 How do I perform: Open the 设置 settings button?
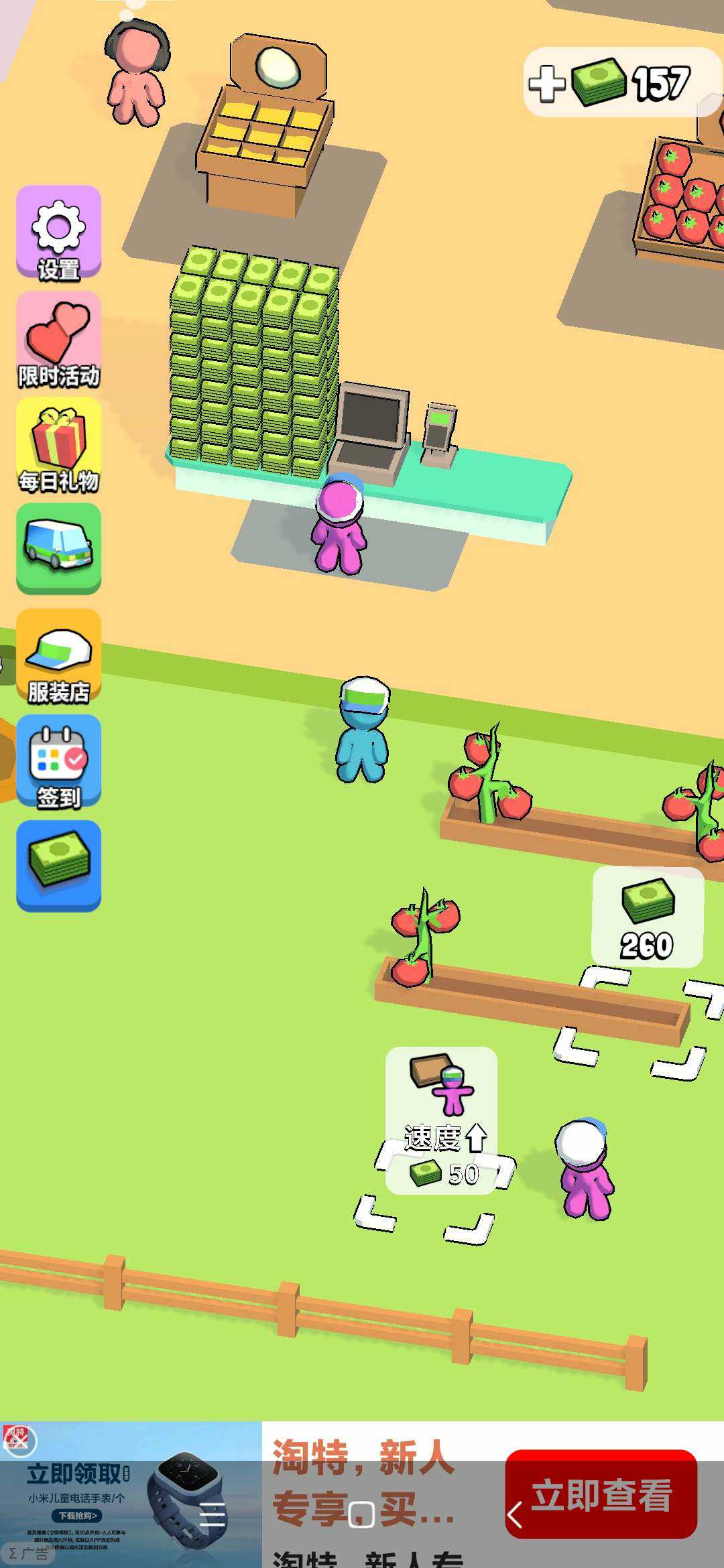click(x=59, y=233)
